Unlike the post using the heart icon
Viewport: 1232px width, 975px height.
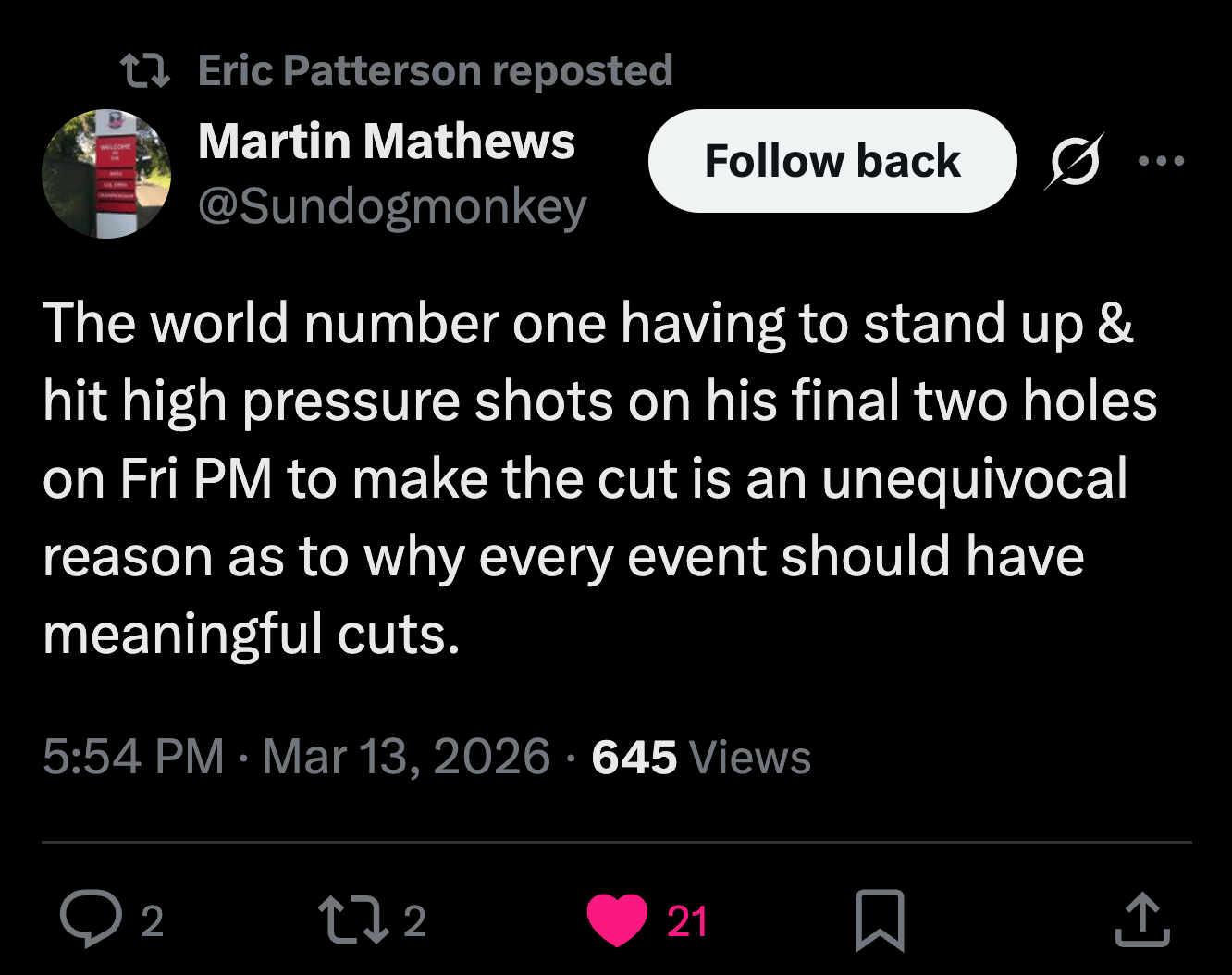[617, 920]
